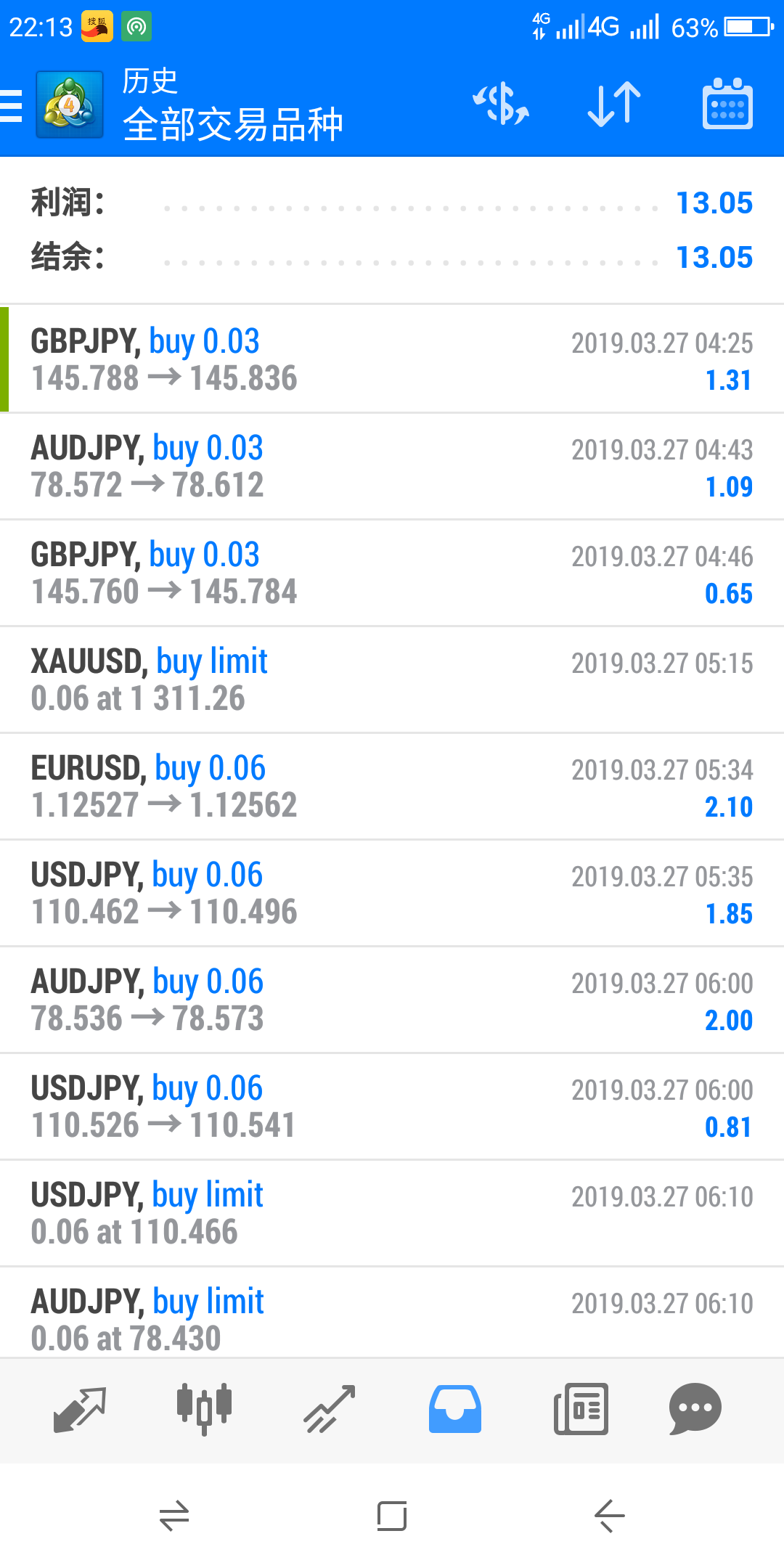Image resolution: width=784 pixels, height=1568 pixels.
Task: Switch to the candlestick Chart tab
Action: tap(204, 1408)
